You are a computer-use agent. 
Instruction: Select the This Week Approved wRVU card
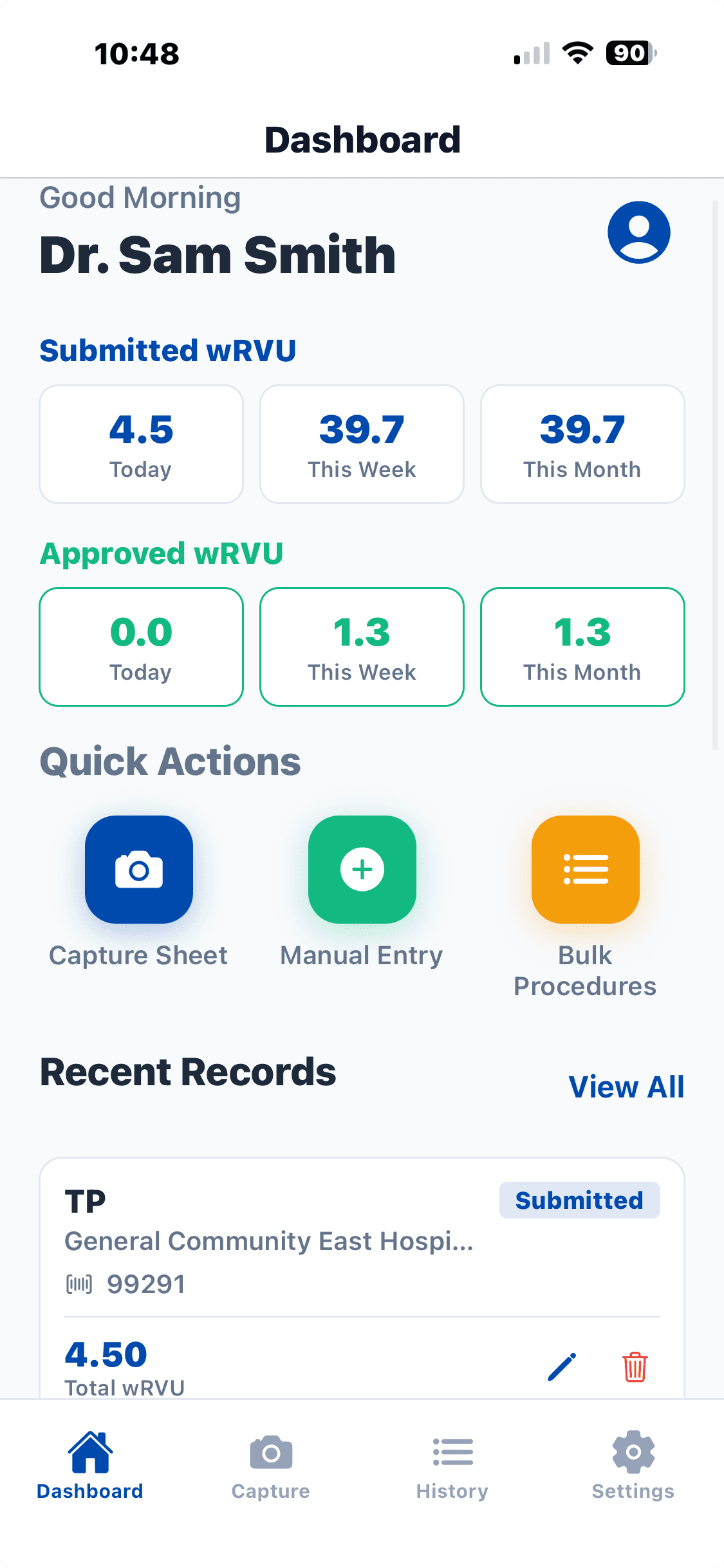pyautogui.click(x=362, y=646)
